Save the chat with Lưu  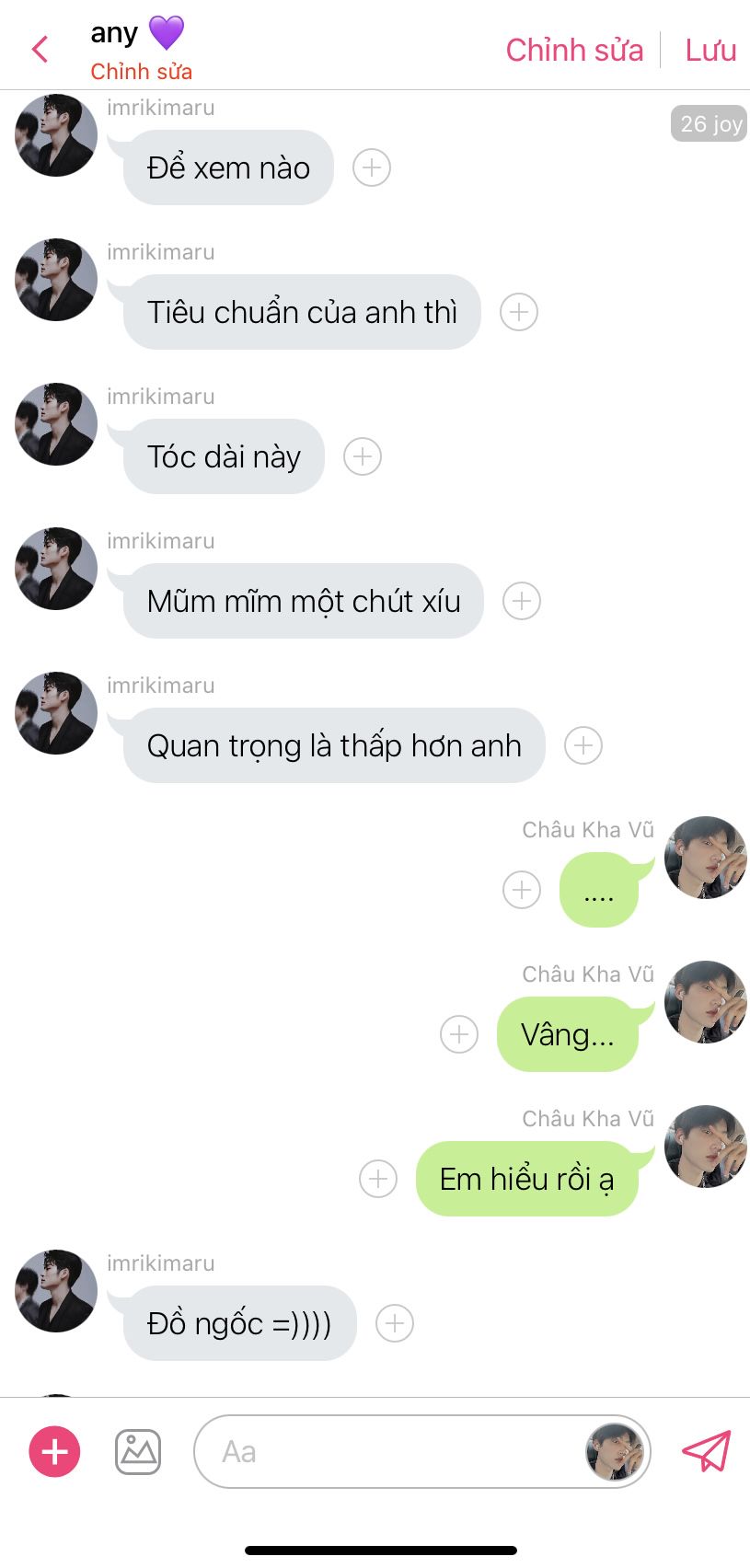pyautogui.click(x=710, y=50)
